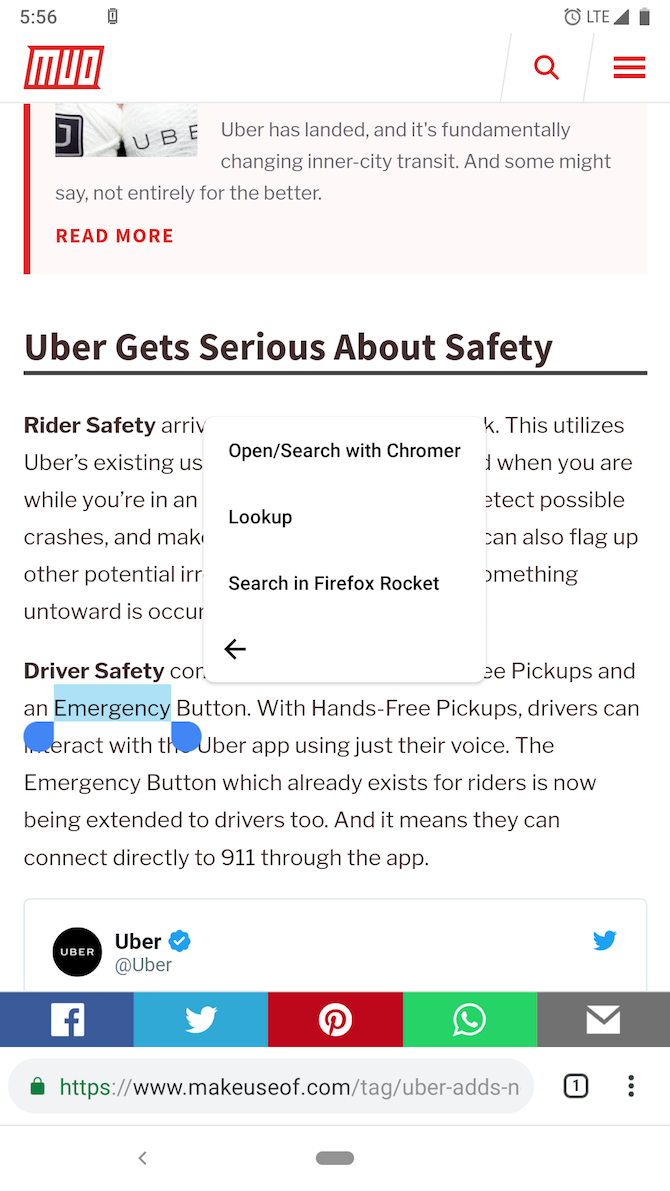Select Search in Firefox Rocket
Viewport: 670px width, 1191px height.
coord(333,583)
